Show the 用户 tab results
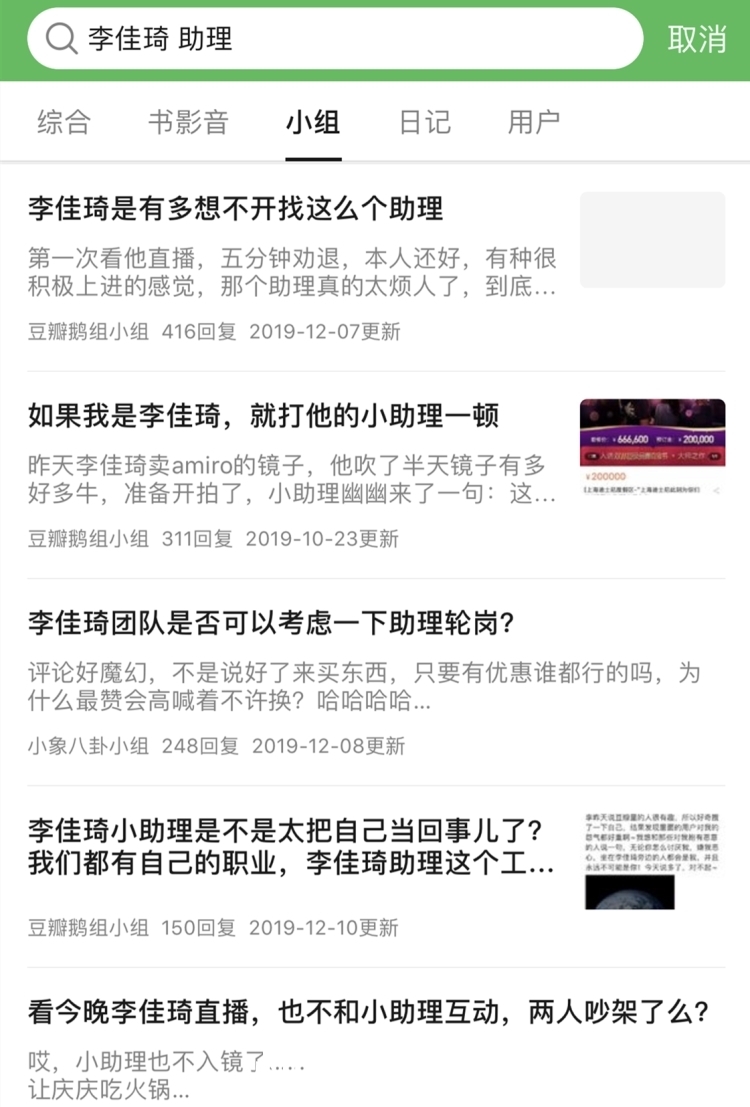Image resolution: width=750 pixels, height=1107 pixels. pos(533,122)
